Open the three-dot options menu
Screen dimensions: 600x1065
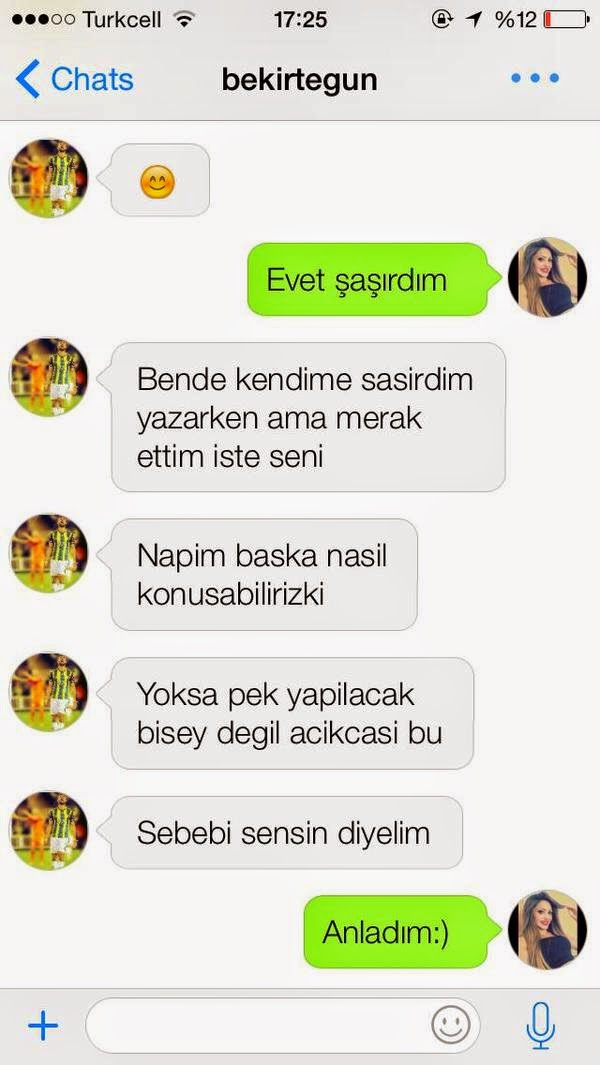(535, 78)
